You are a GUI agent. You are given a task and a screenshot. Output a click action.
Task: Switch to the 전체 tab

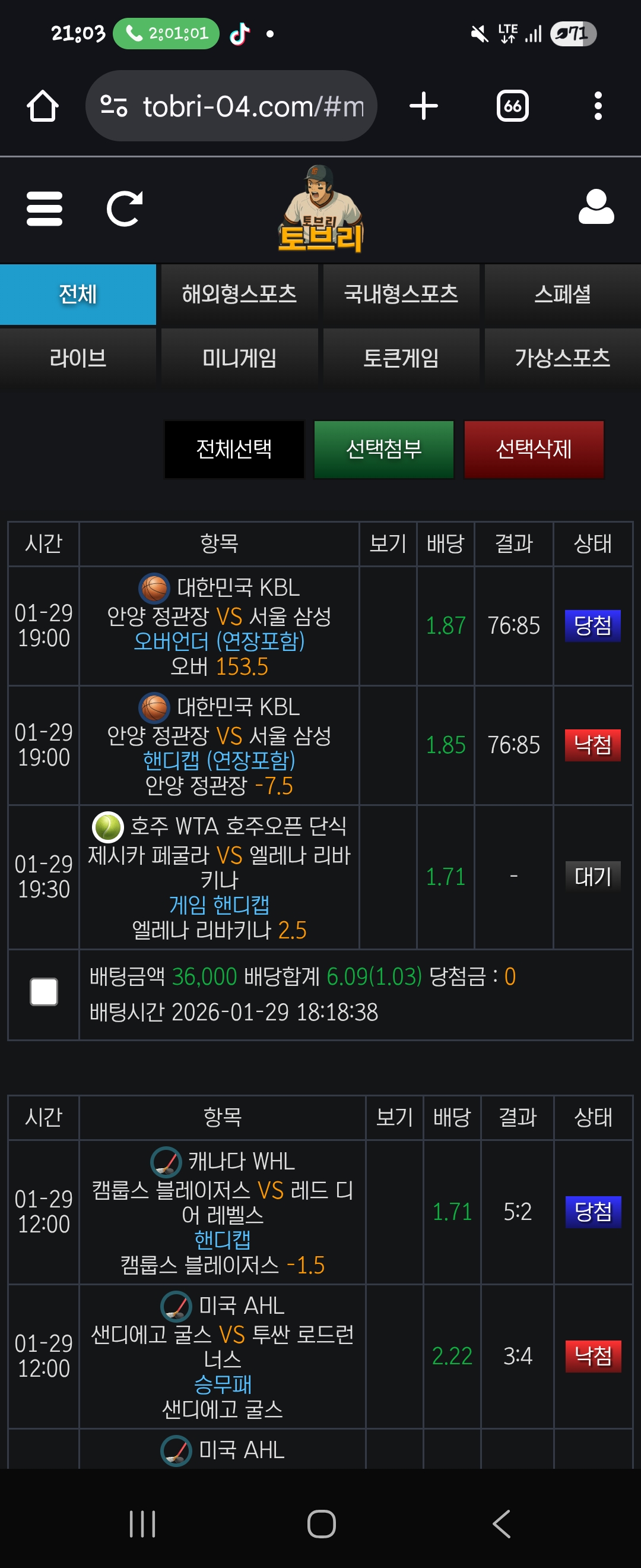click(78, 295)
